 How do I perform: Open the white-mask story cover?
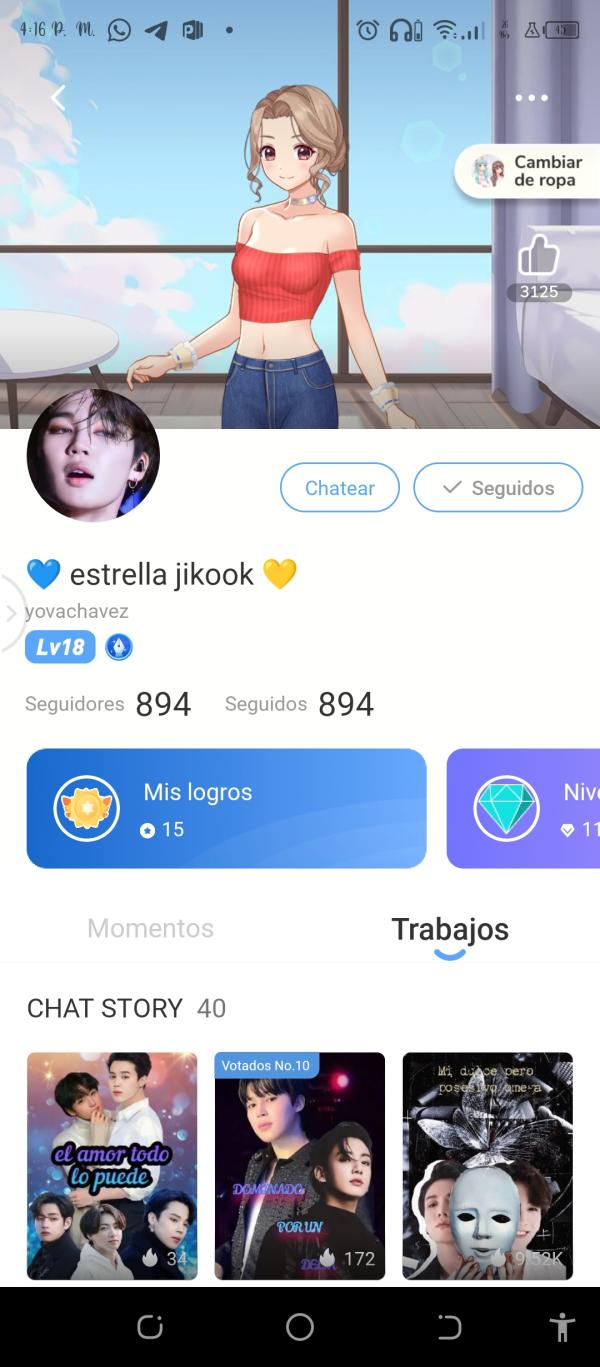487,1165
